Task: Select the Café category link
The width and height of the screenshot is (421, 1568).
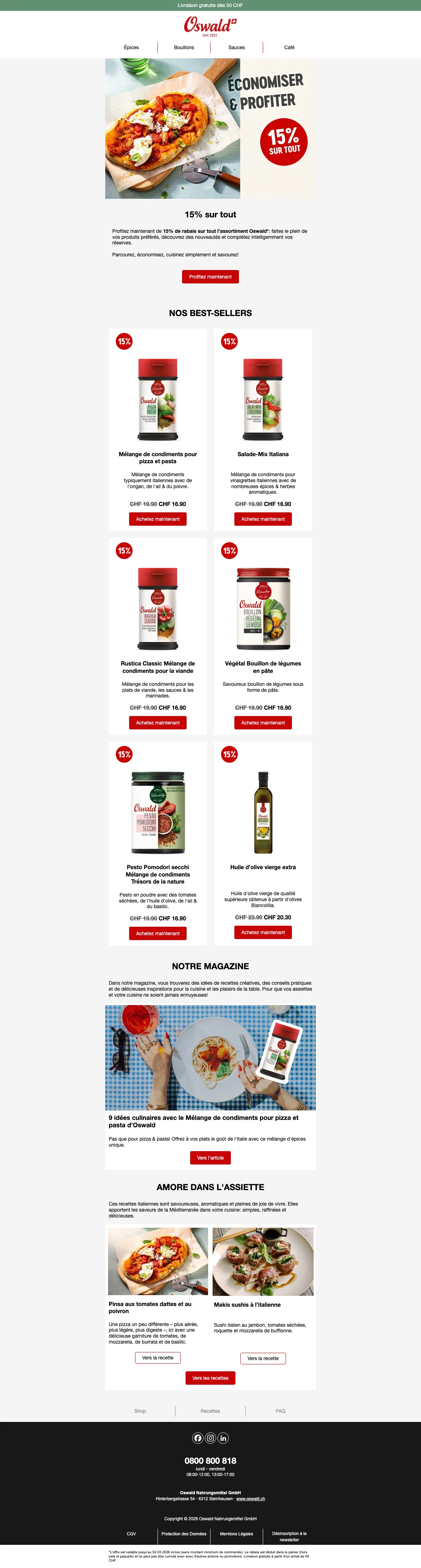Action: (x=289, y=47)
